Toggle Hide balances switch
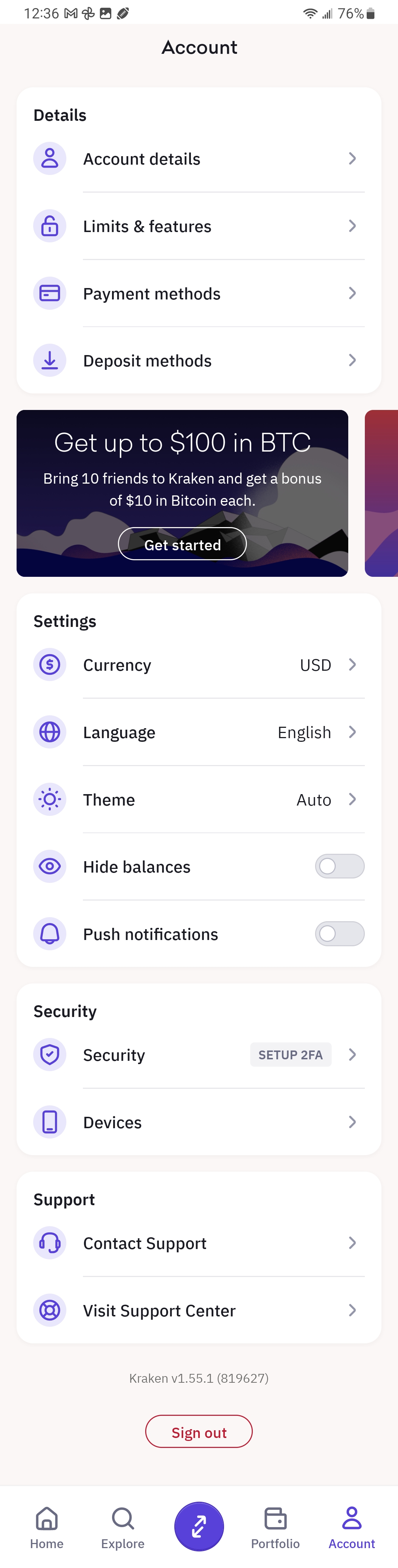Viewport: 398px width, 1568px height. (x=339, y=866)
